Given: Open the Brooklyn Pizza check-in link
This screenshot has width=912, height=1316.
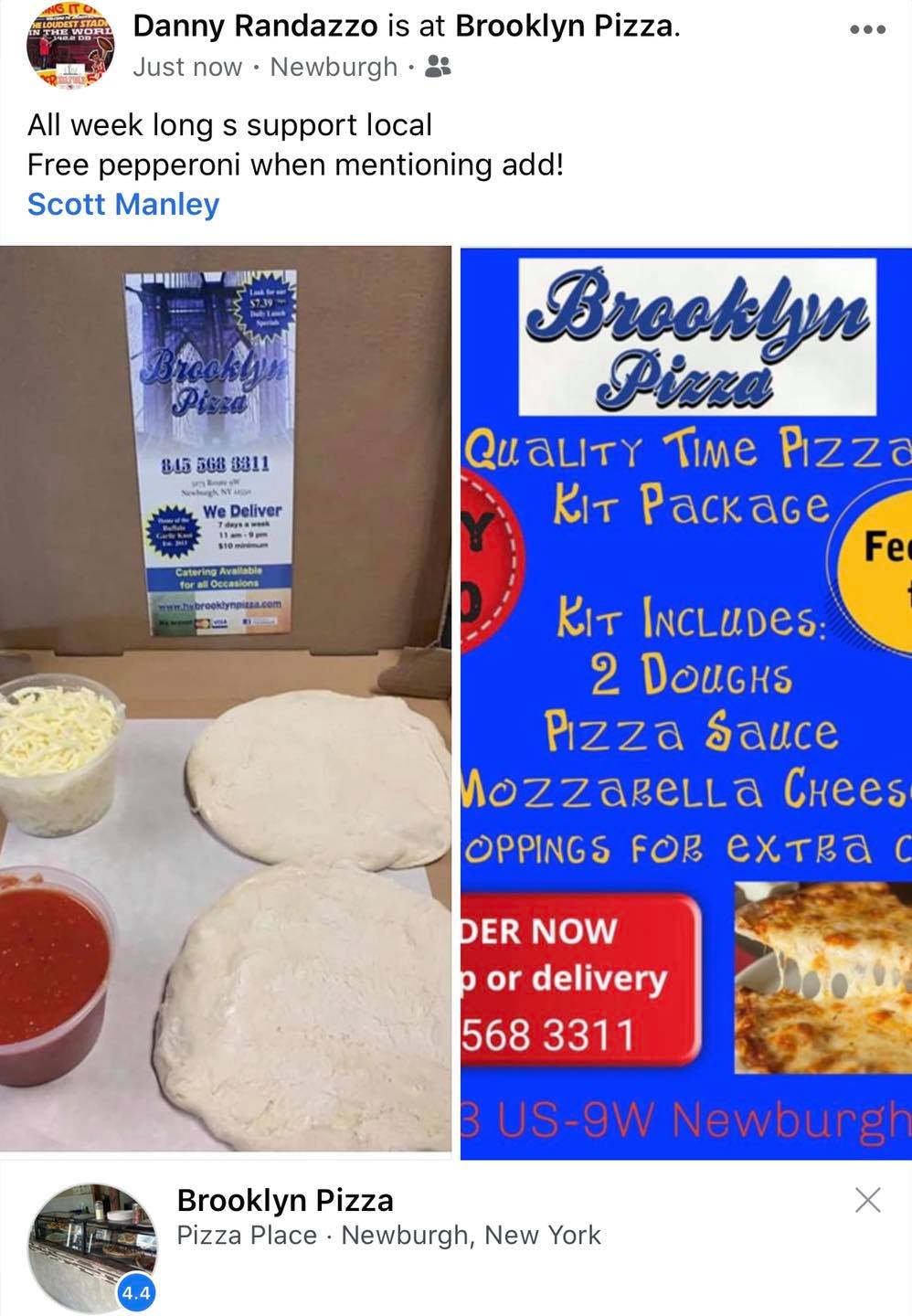Looking at the screenshot, I should [x=564, y=26].
